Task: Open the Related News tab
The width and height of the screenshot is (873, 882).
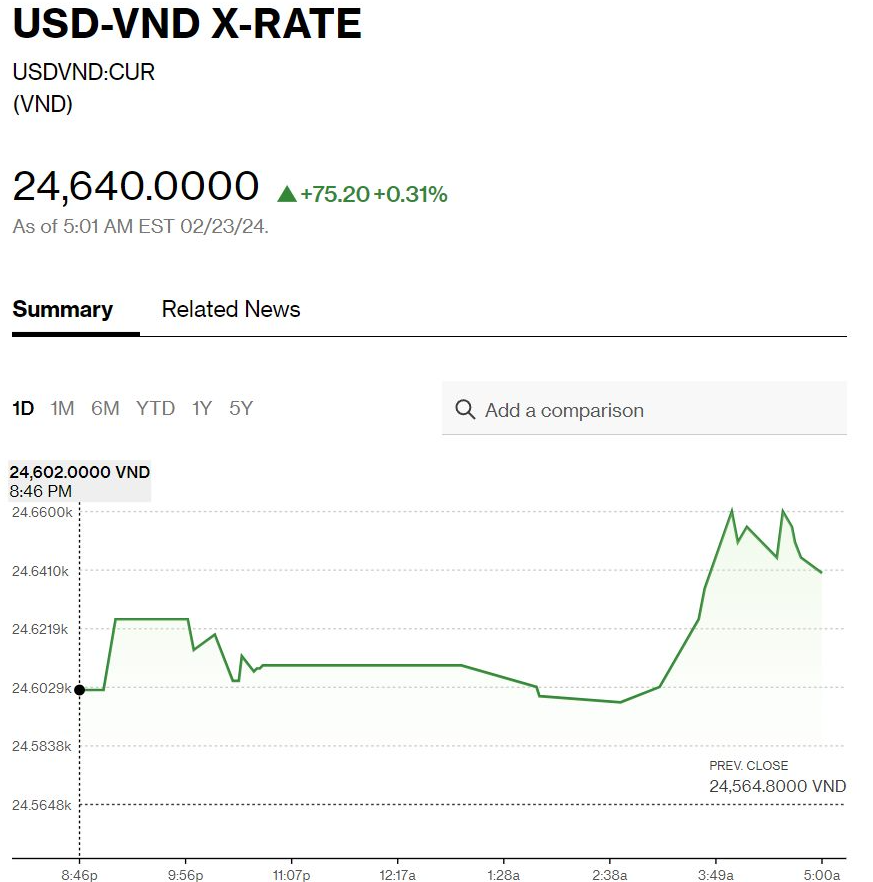Action: [x=231, y=310]
